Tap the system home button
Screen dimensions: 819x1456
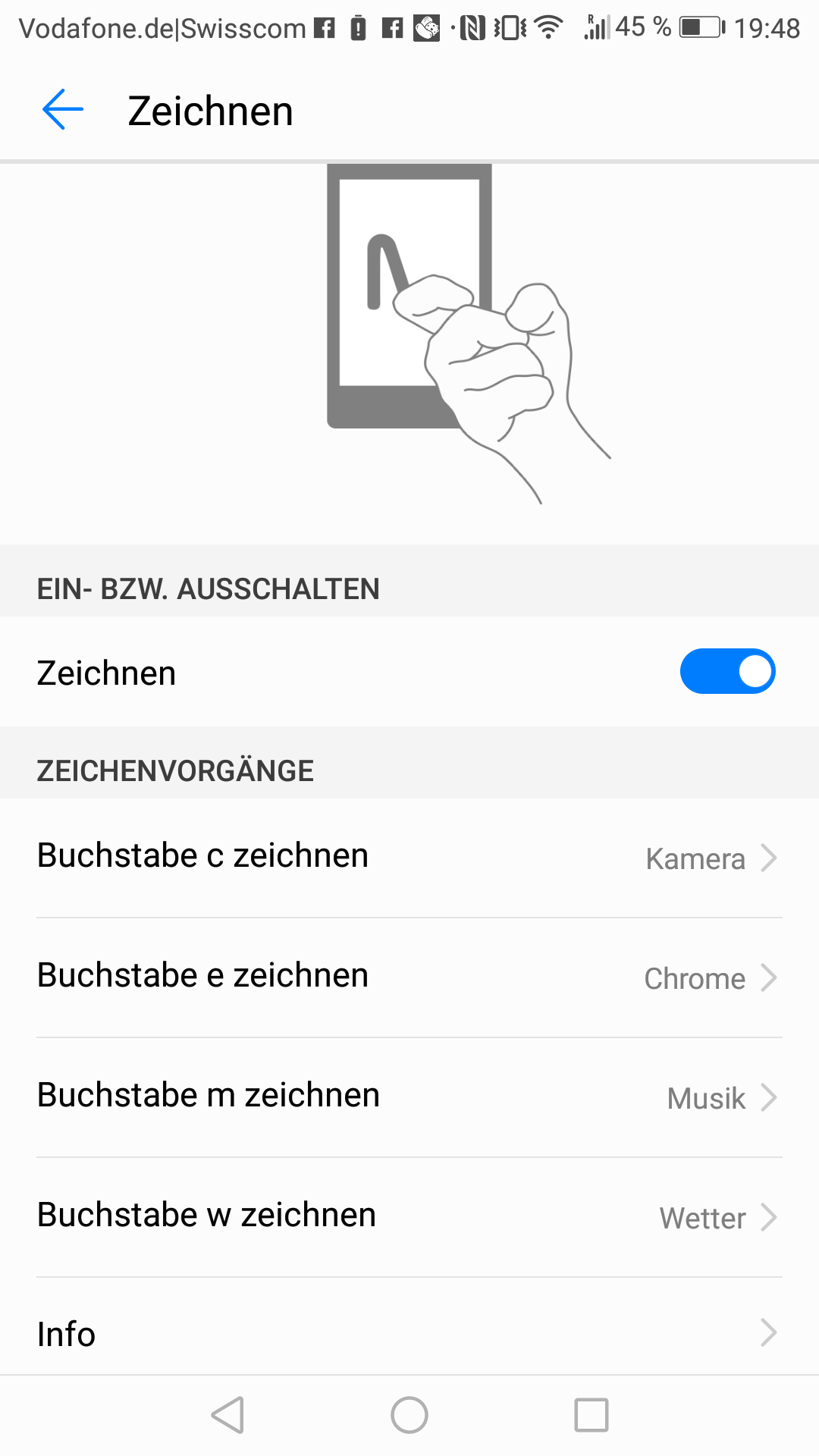pos(409,1415)
